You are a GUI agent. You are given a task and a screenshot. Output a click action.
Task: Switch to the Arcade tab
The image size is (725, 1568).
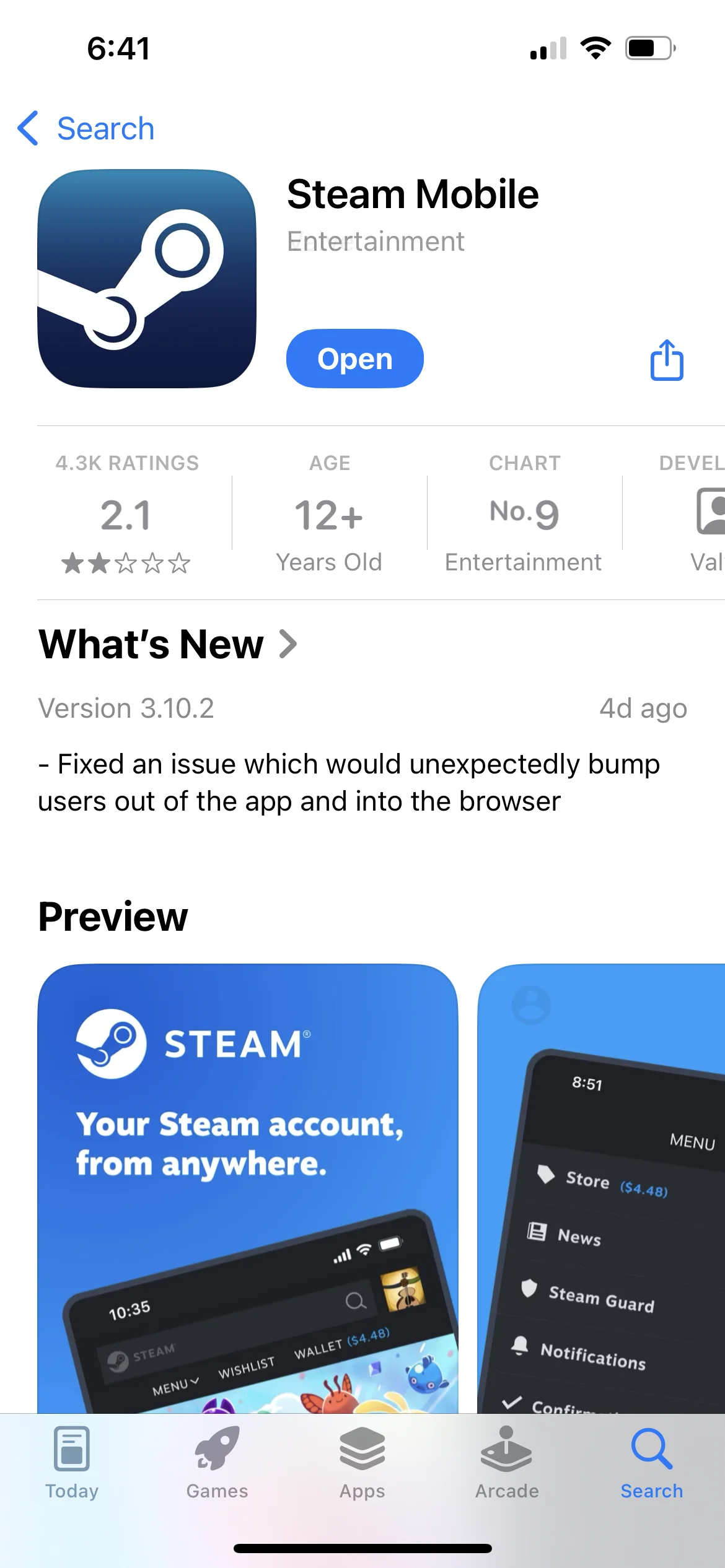coord(507,1463)
